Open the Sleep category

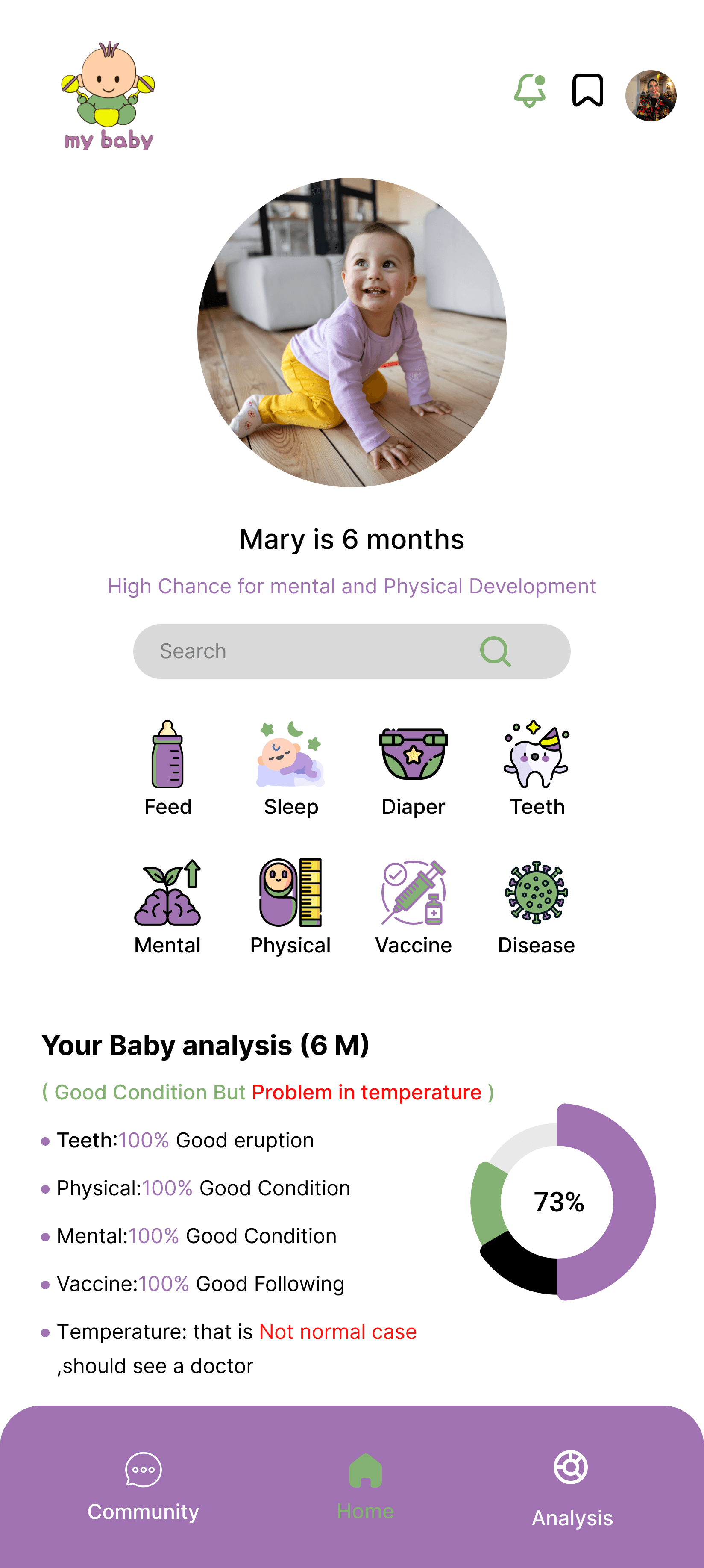point(291,768)
